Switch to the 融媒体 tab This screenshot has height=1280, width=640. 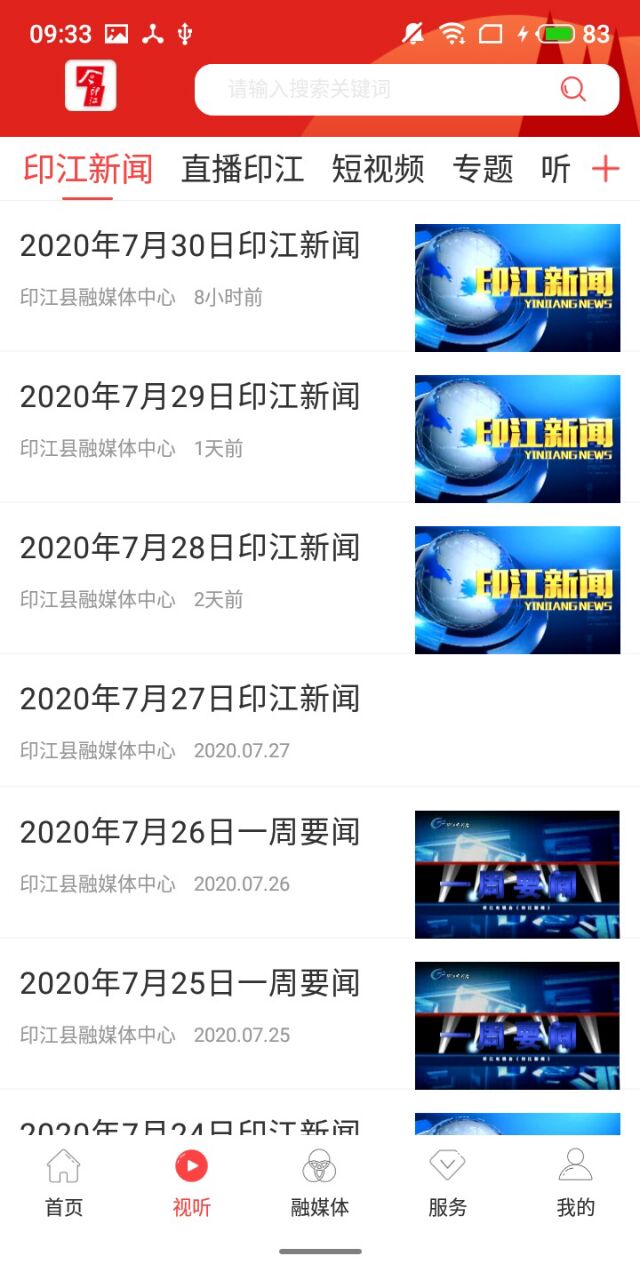pos(319,1183)
